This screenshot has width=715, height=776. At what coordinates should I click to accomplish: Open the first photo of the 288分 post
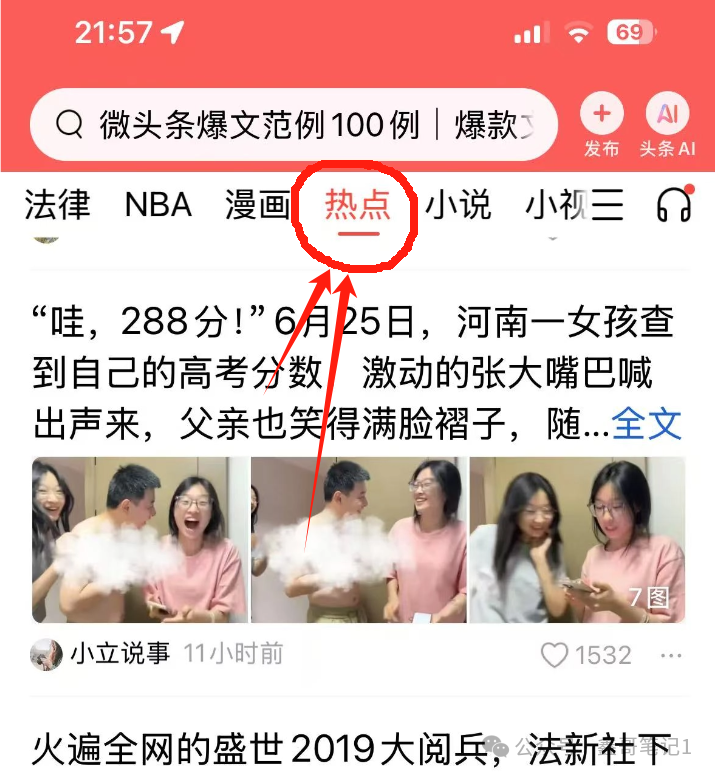pos(140,540)
